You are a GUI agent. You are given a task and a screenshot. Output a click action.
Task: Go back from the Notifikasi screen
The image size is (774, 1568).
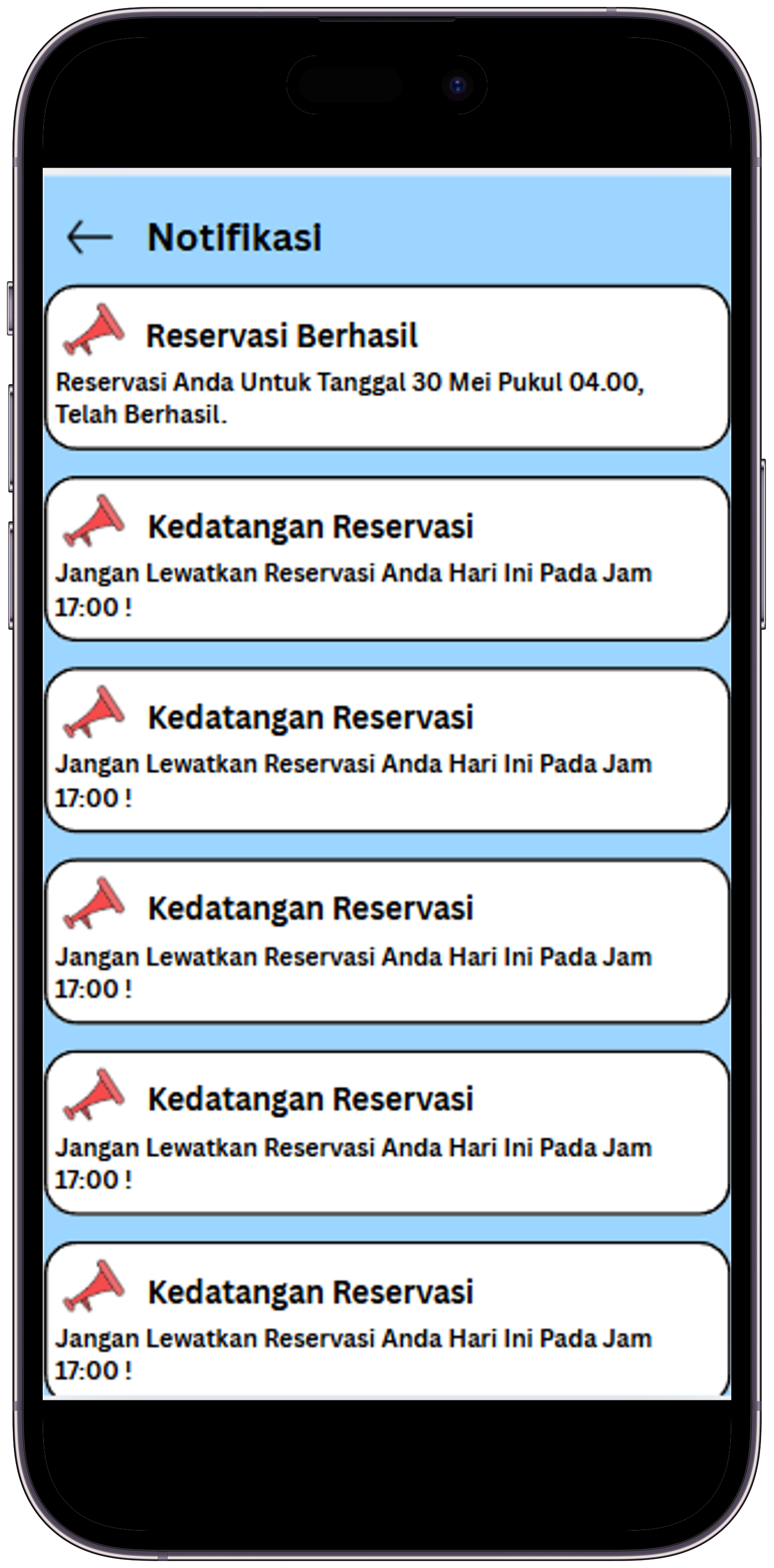tap(90, 237)
